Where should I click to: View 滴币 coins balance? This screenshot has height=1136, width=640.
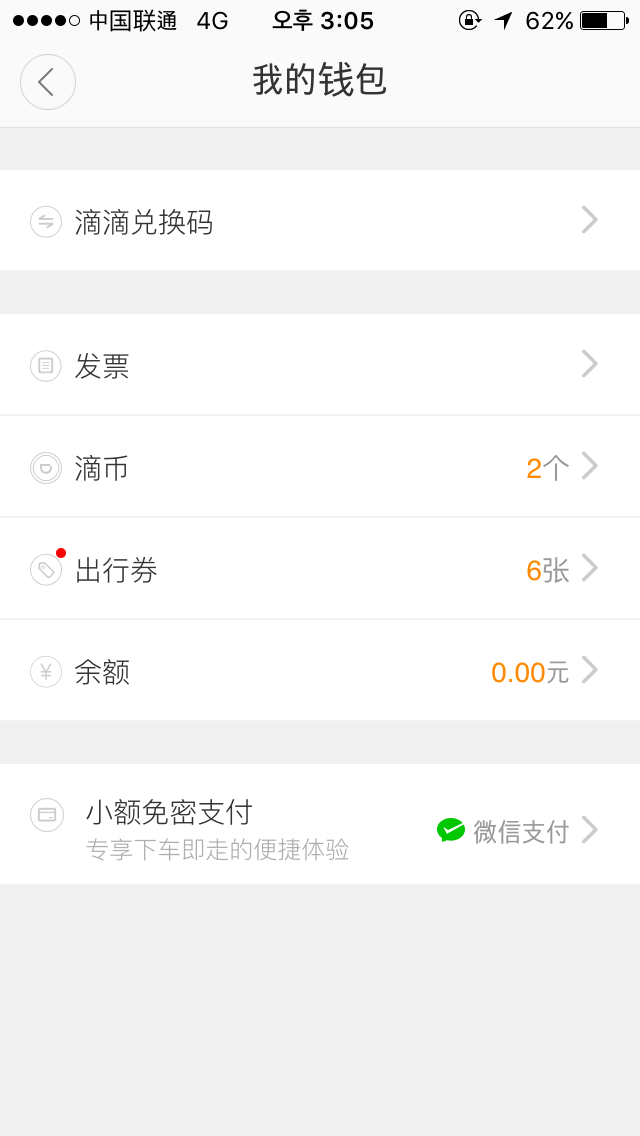coord(320,467)
